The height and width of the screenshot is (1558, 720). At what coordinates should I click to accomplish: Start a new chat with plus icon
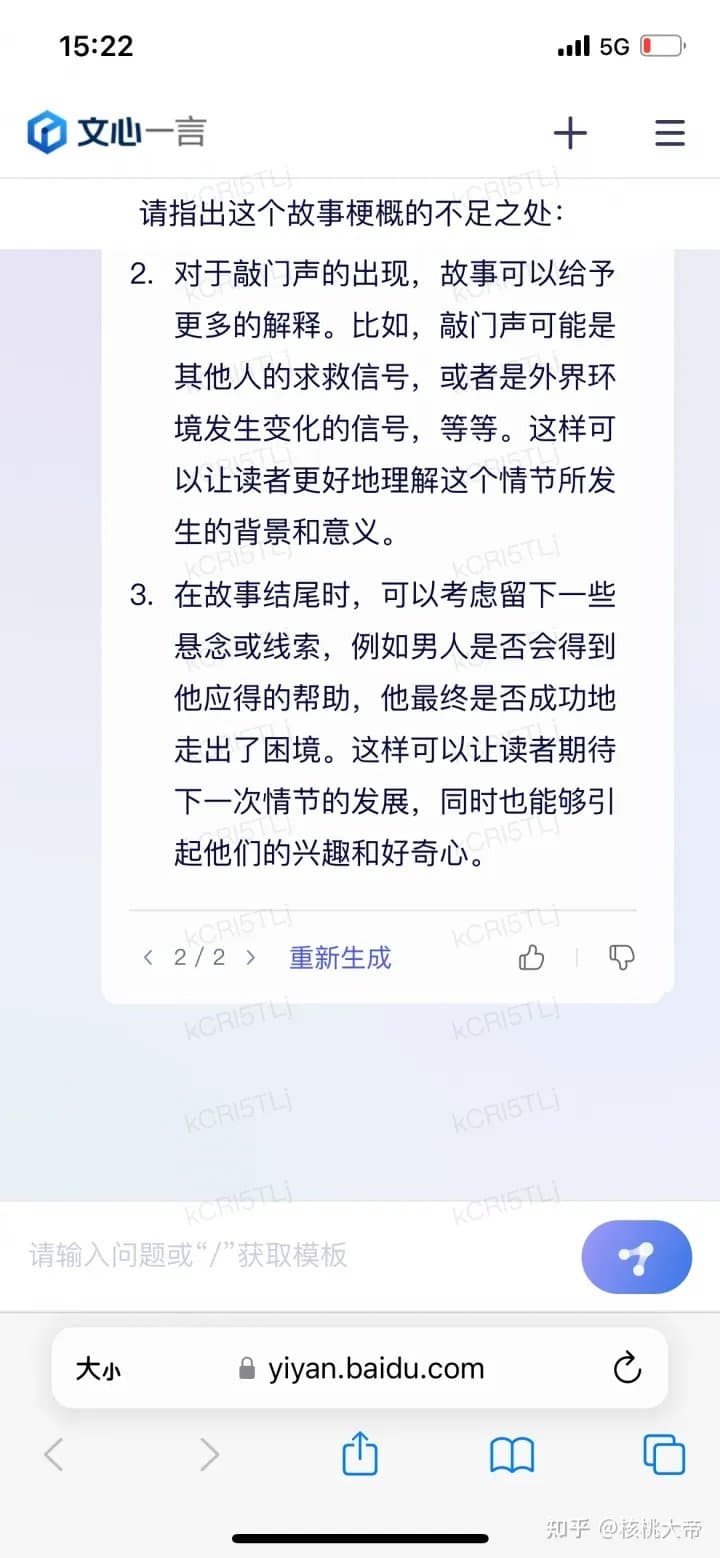point(570,133)
